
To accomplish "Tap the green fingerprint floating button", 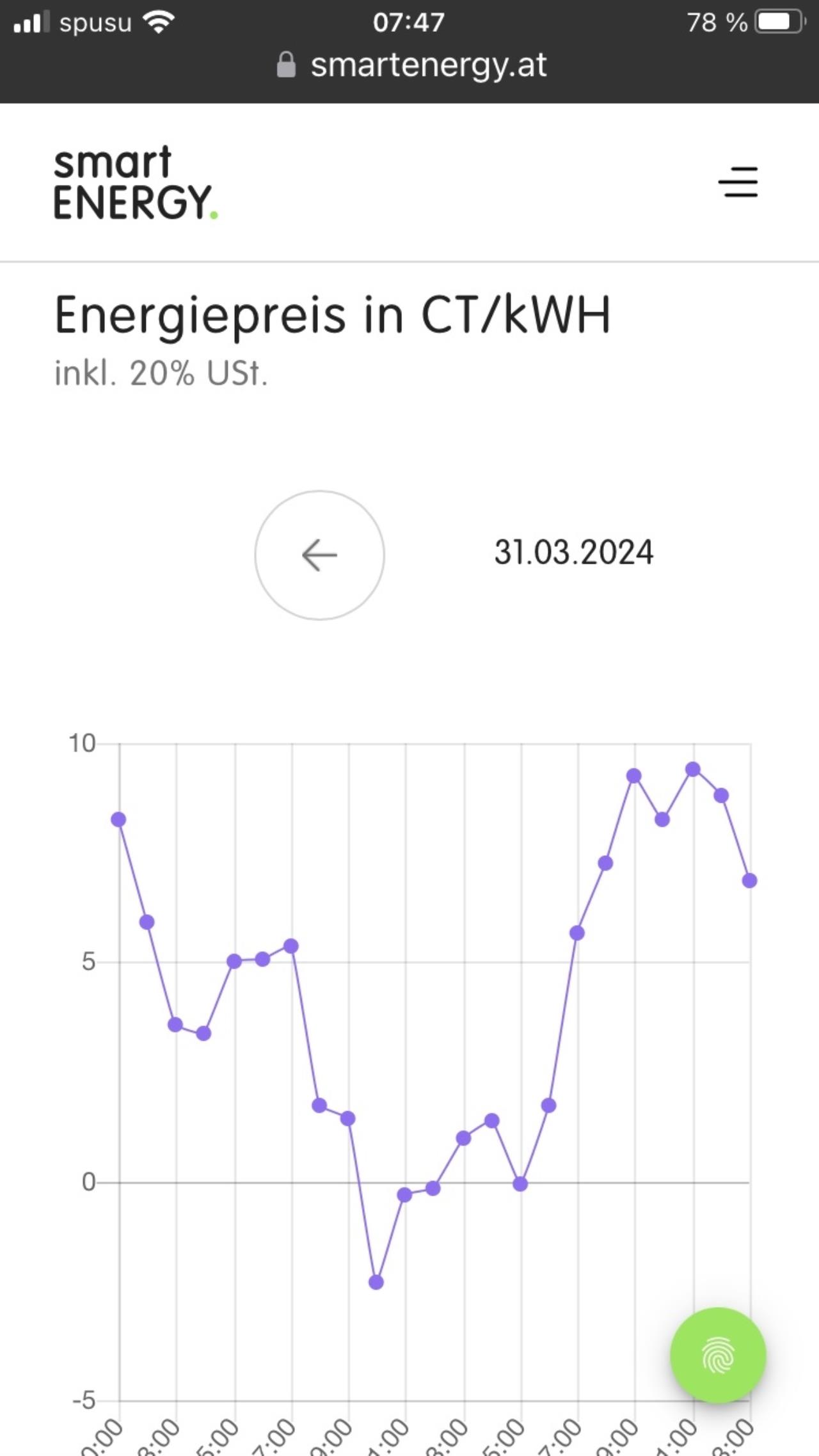I will click(x=718, y=1355).
